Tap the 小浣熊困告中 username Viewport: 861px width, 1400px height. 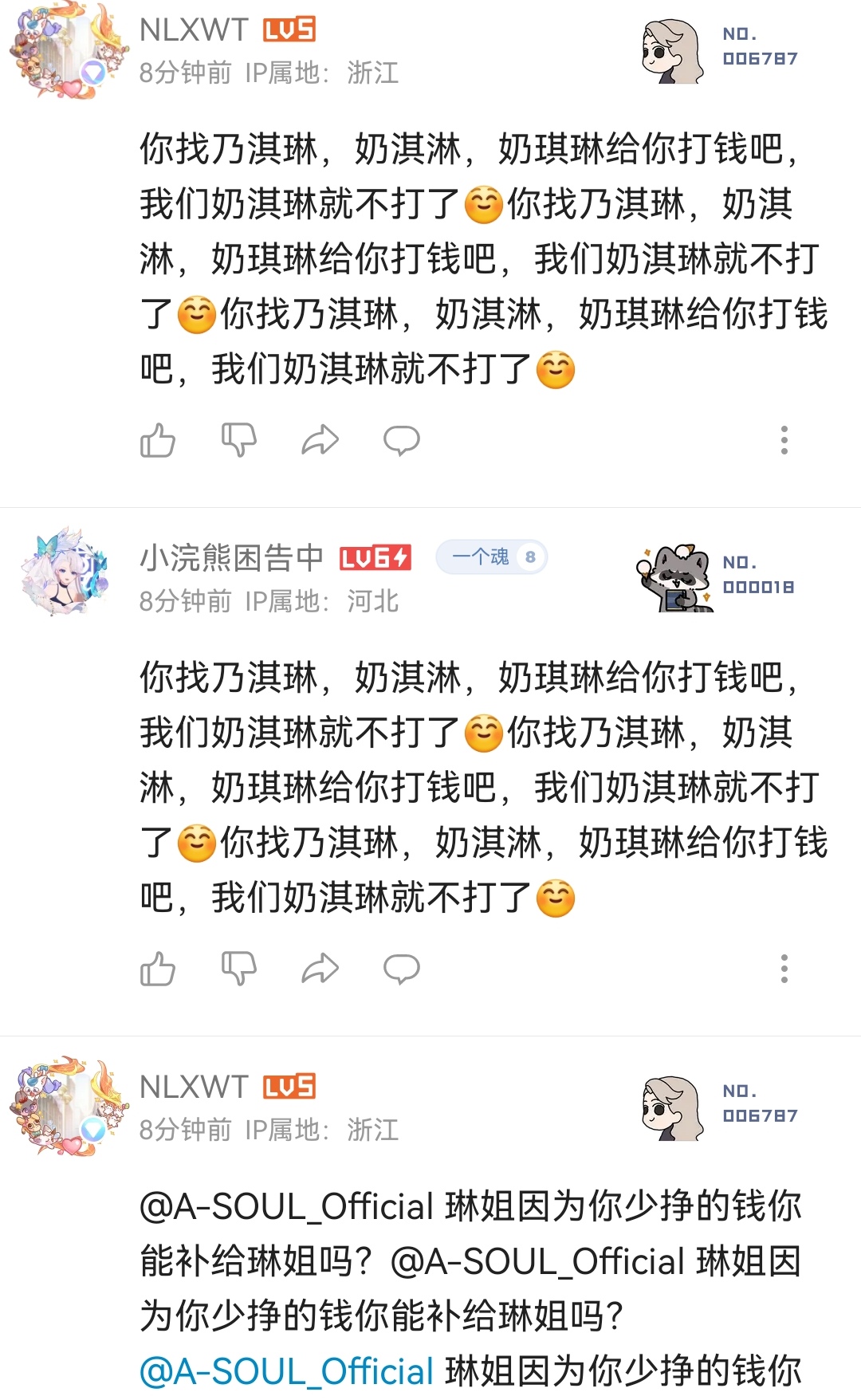pos(231,557)
